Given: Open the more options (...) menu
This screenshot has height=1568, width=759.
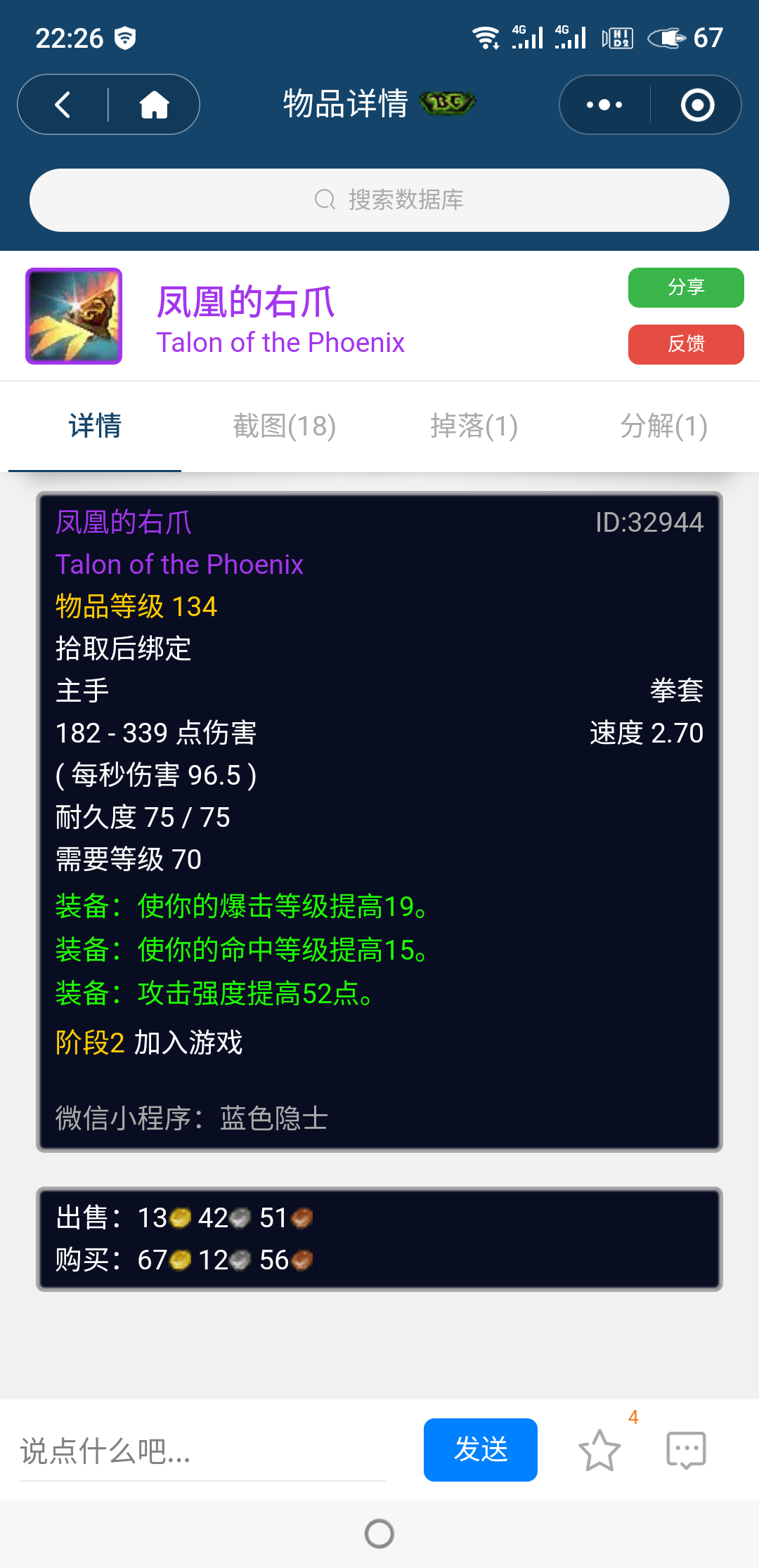Looking at the screenshot, I should point(602,104).
